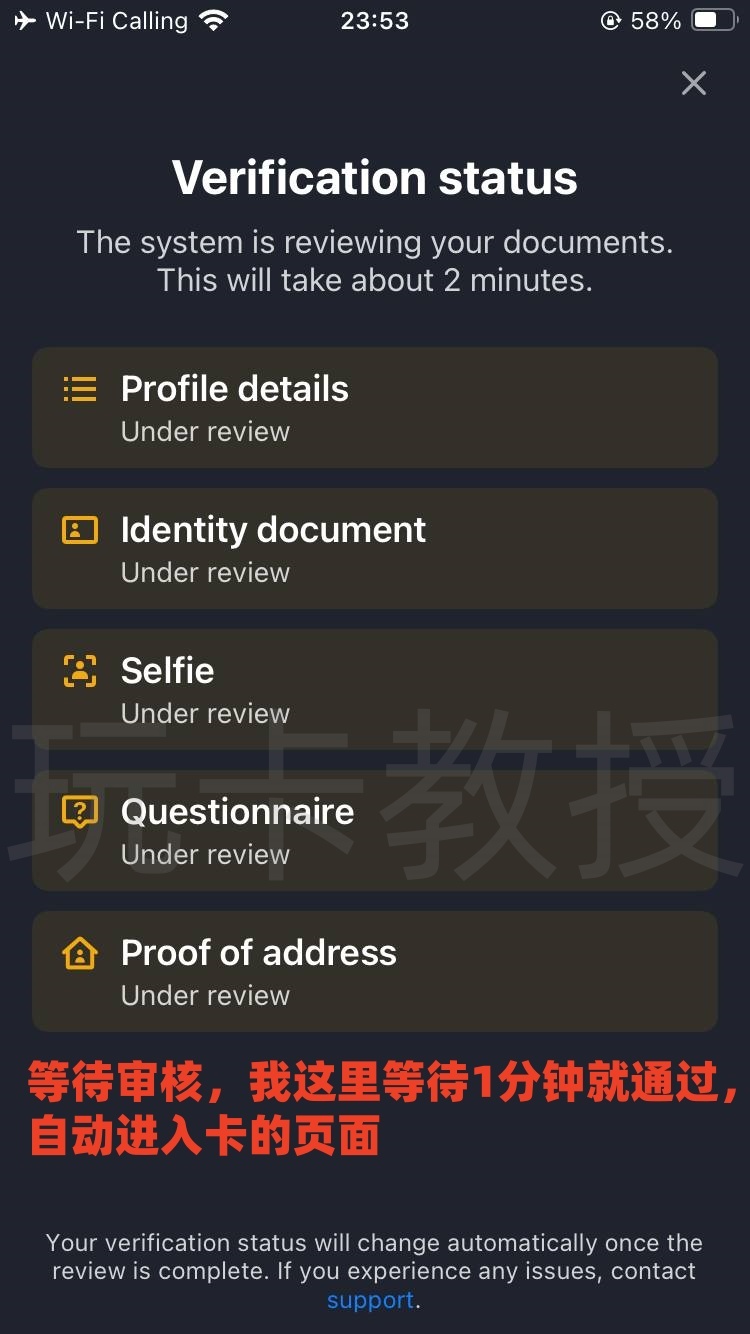Image resolution: width=750 pixels, height=1334 pixels.
Task: Open the support link
Action: (370, 1300)
